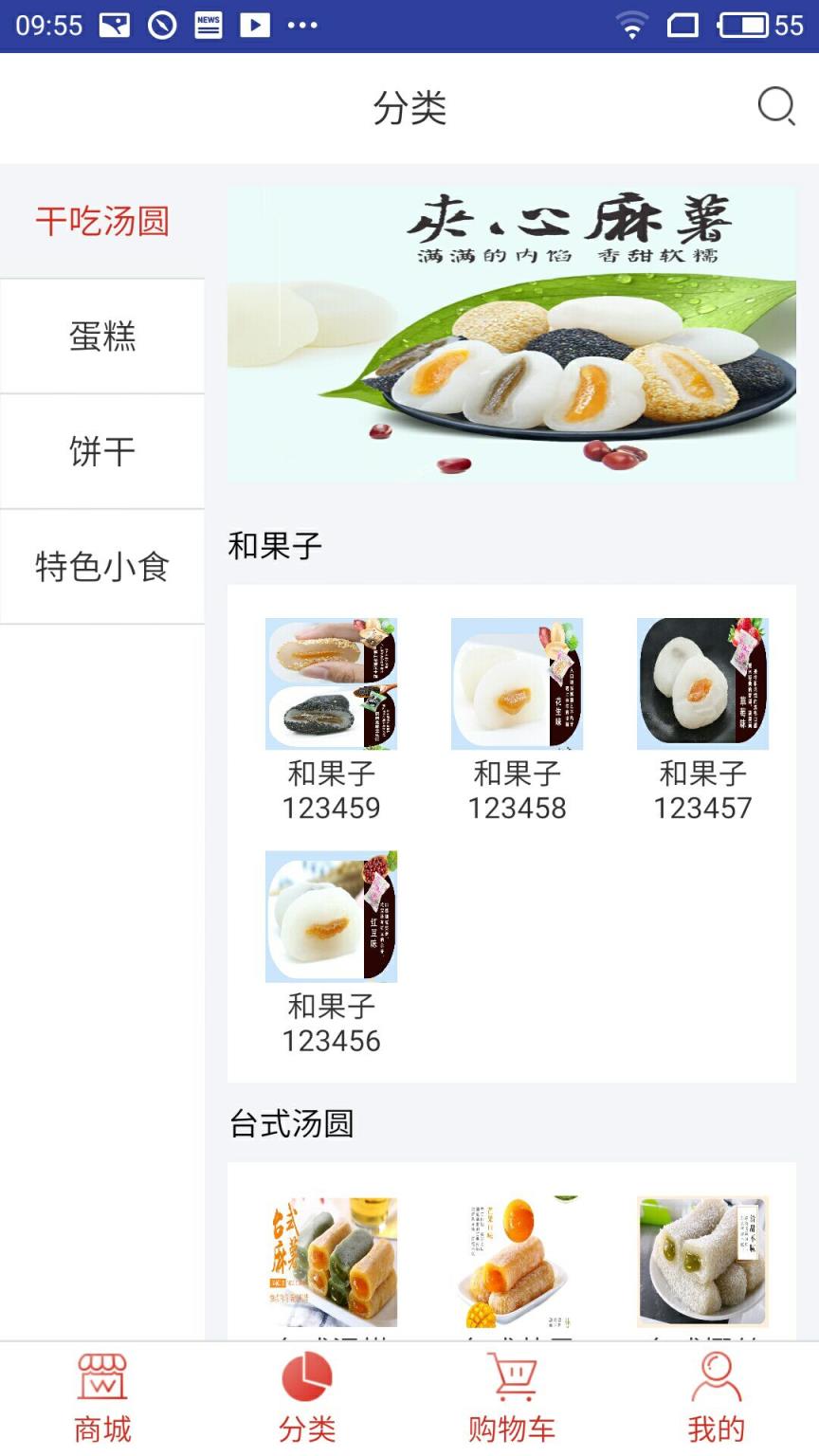
Task: View the 和果子 123457 item image
Action: coord(701,683)
